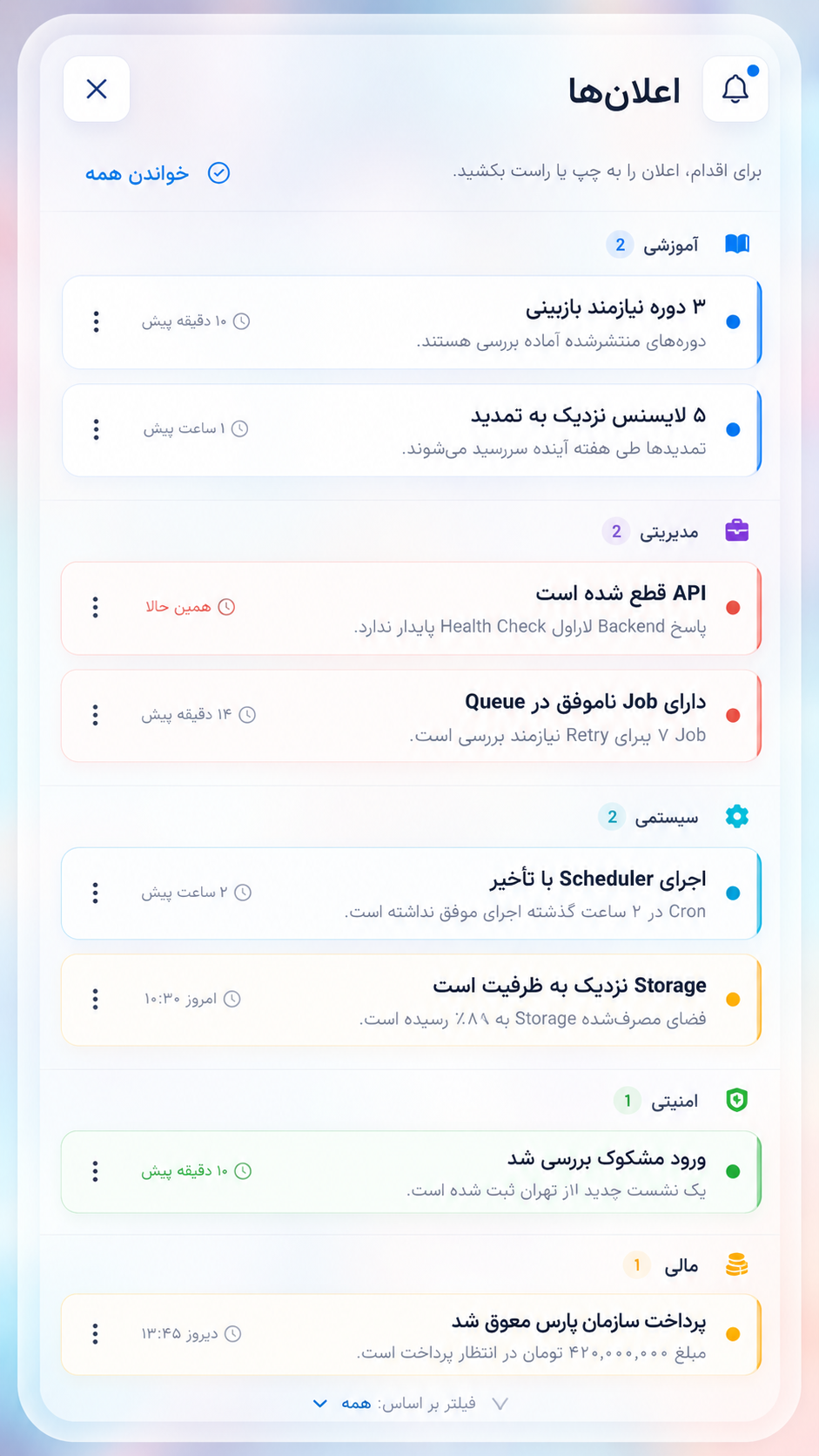Open options for ۳ دوره نیازمند بازبینی
The height and width of the screenshot is (1456, 819).
[96, 321]
